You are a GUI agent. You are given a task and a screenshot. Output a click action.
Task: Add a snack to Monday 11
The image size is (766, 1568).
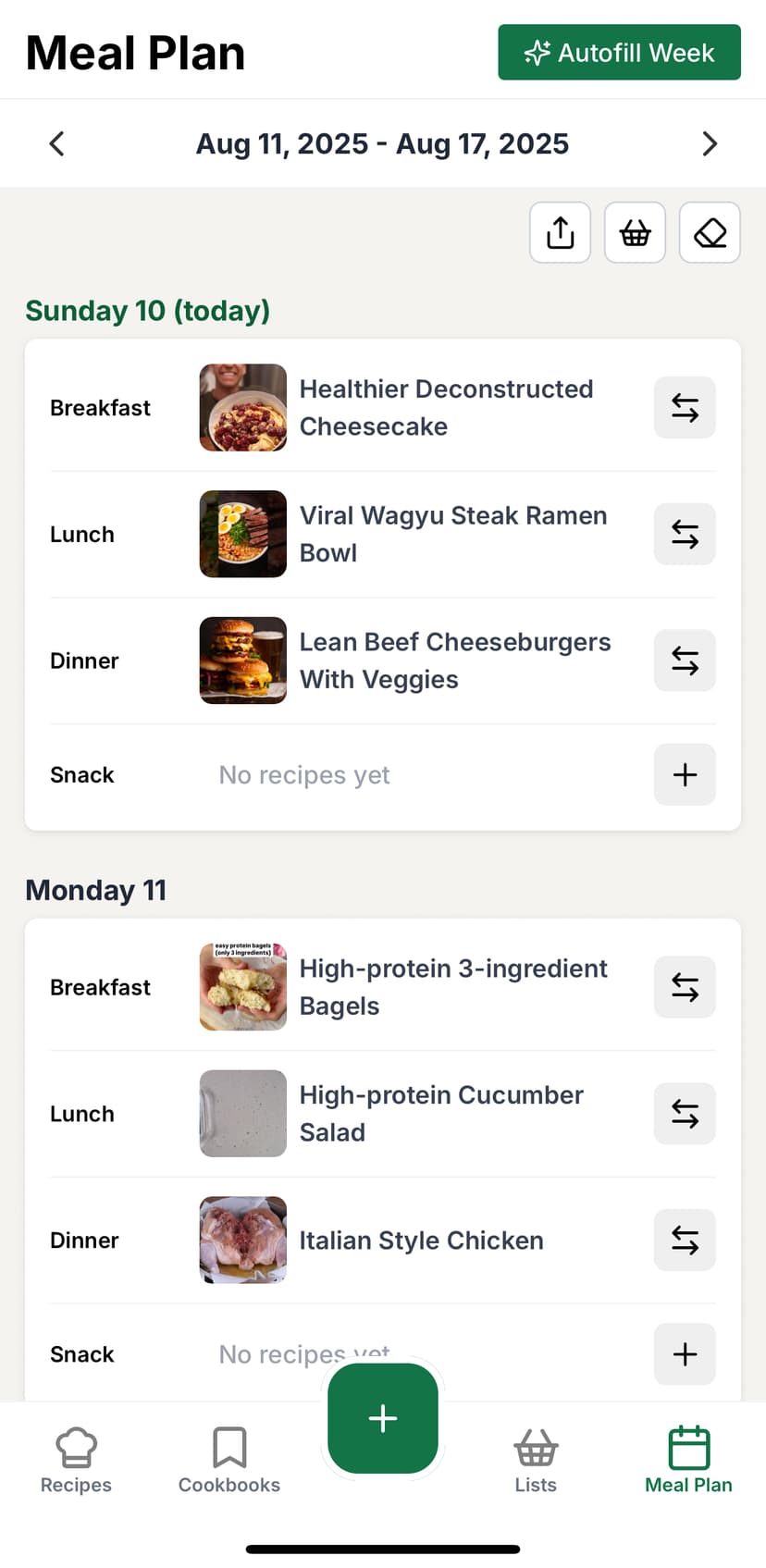tap(685, 1354)
